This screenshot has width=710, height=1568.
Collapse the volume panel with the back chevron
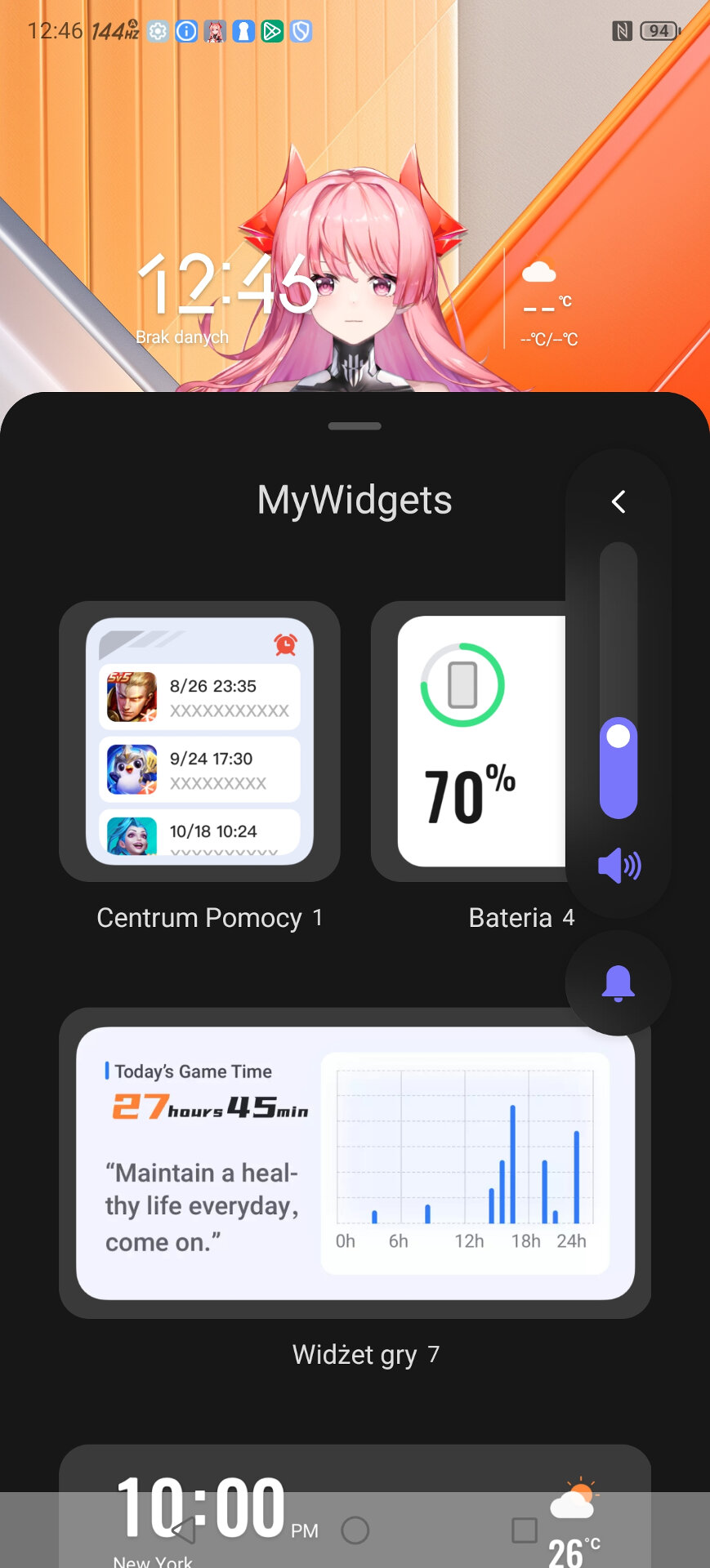(618, 501)
